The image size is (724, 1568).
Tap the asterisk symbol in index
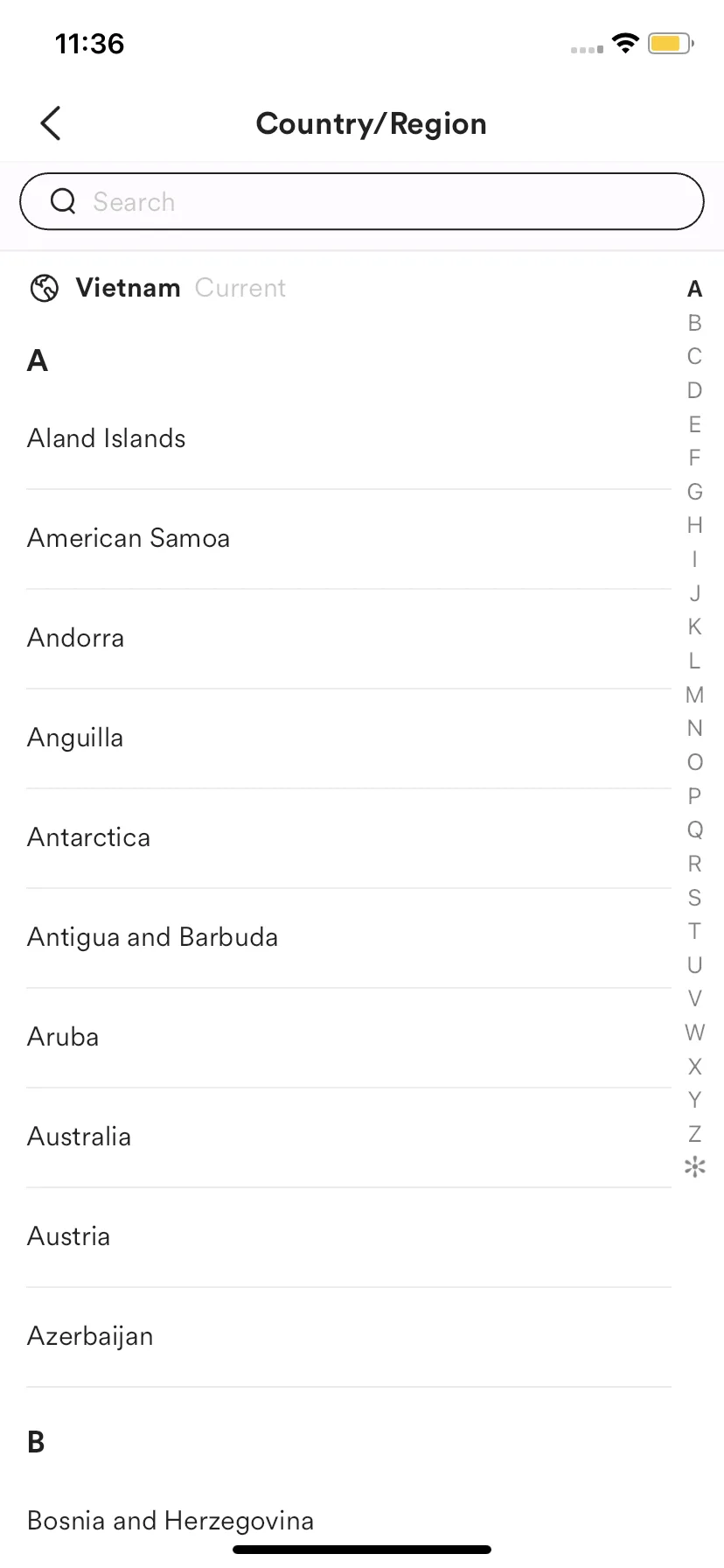tap(694, 1166)
